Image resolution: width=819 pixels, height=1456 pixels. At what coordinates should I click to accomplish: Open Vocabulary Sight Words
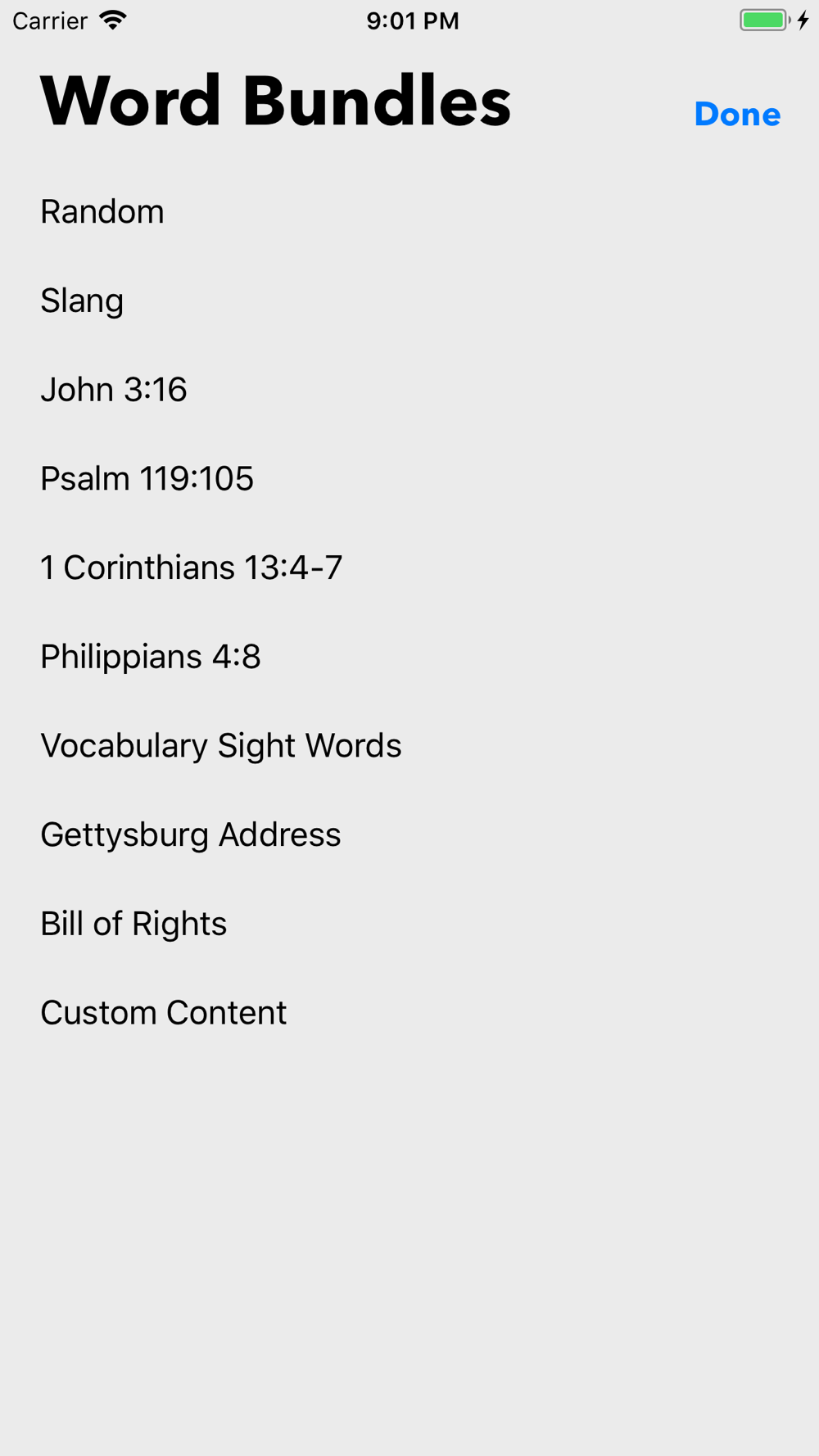tap(409, 745)
